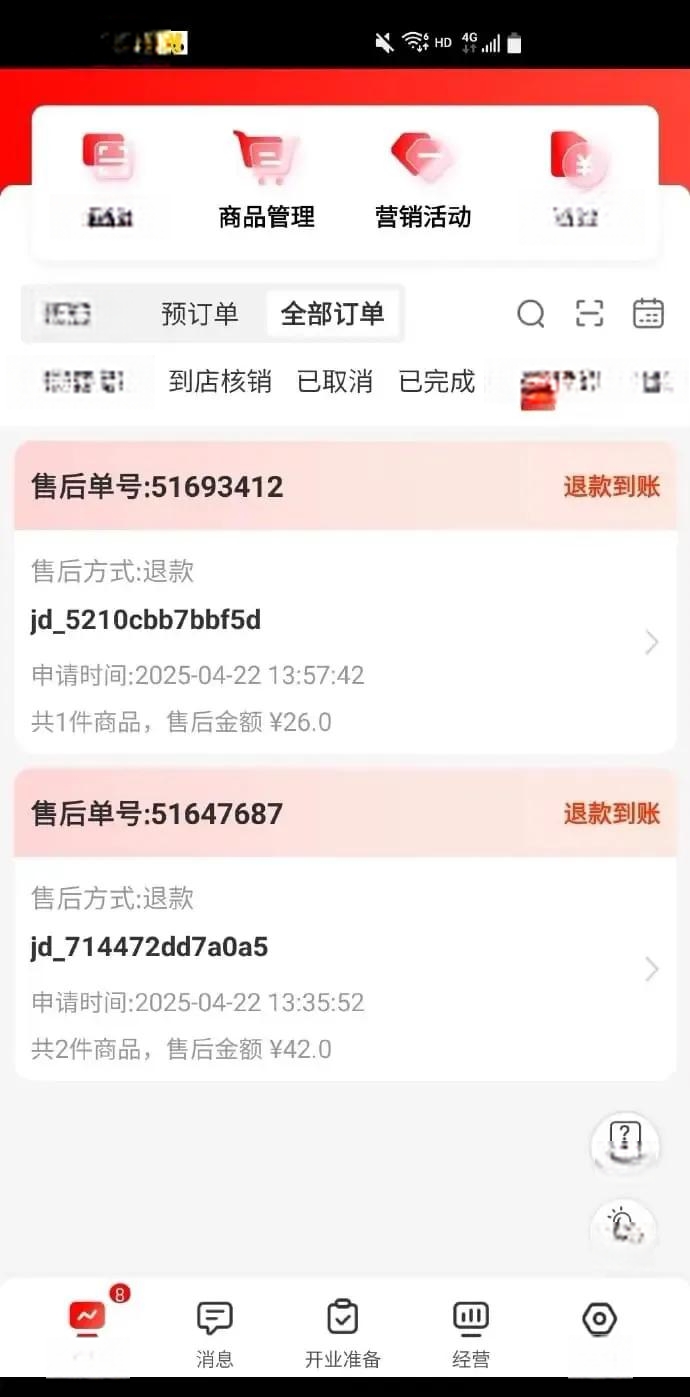Image resolution: width=690 pixels, height=1397 pixels.
Task: Switch to the 开业准备 tab
Action: (x=343, y=1334)
